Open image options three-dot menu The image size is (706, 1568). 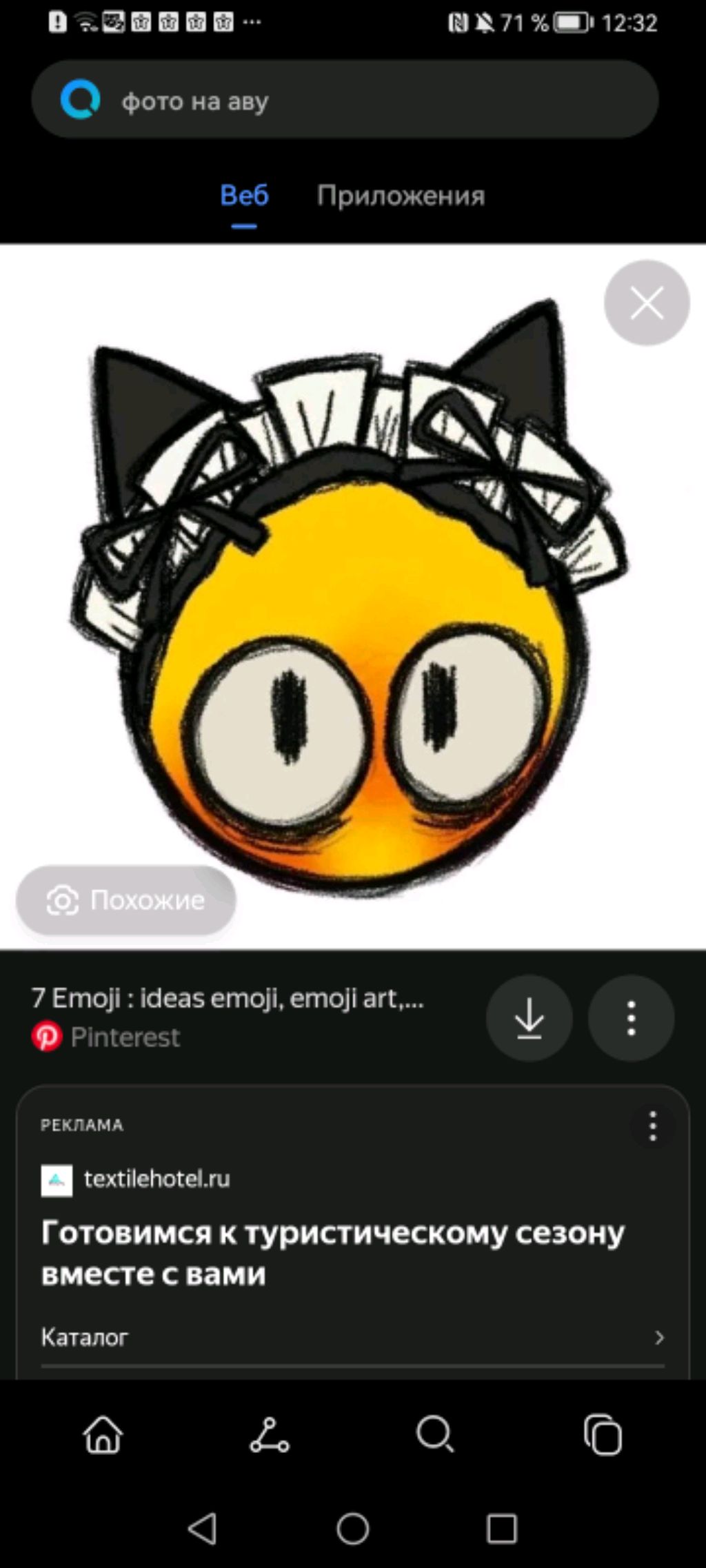pyautogui.click(x=631, y=1018)
